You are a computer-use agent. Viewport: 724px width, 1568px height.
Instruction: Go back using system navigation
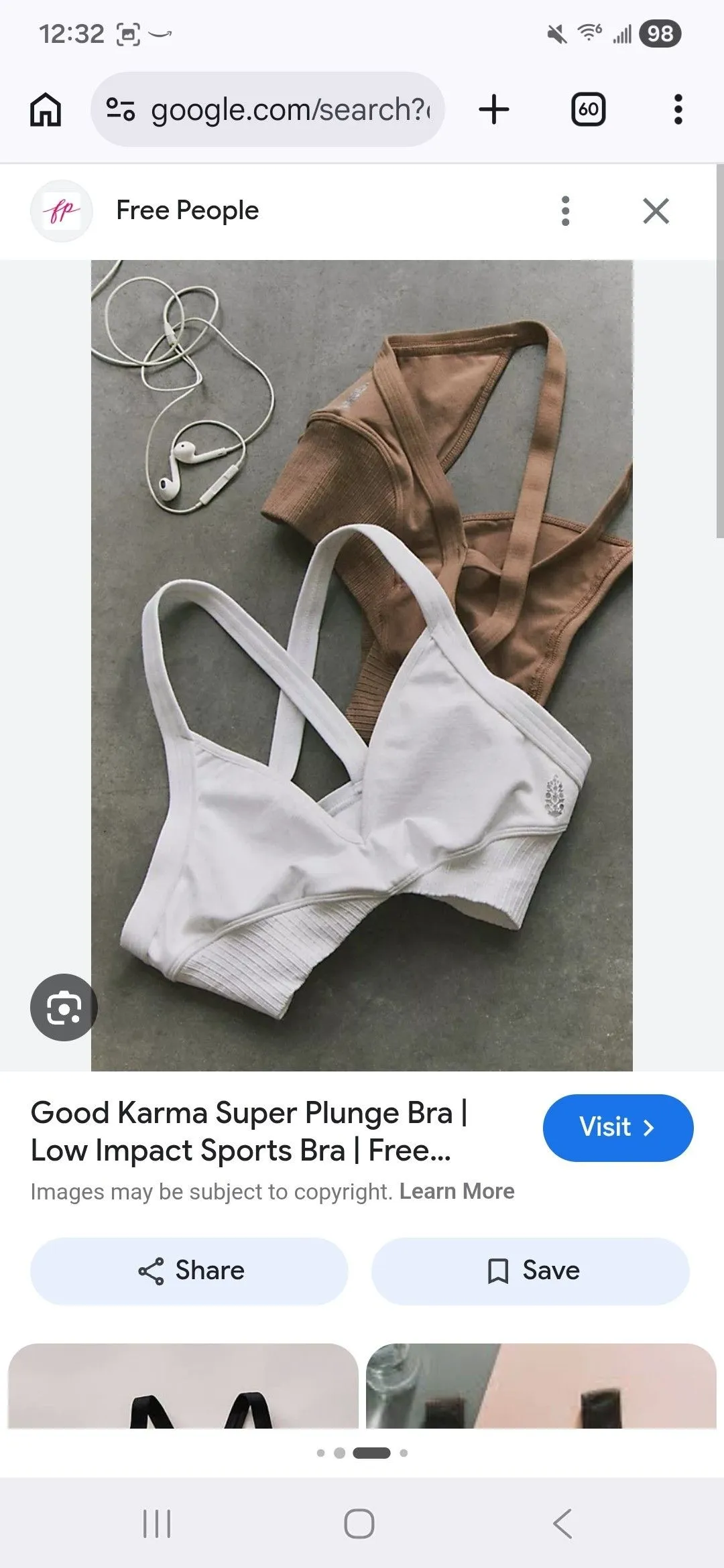tap(563, 1524)
